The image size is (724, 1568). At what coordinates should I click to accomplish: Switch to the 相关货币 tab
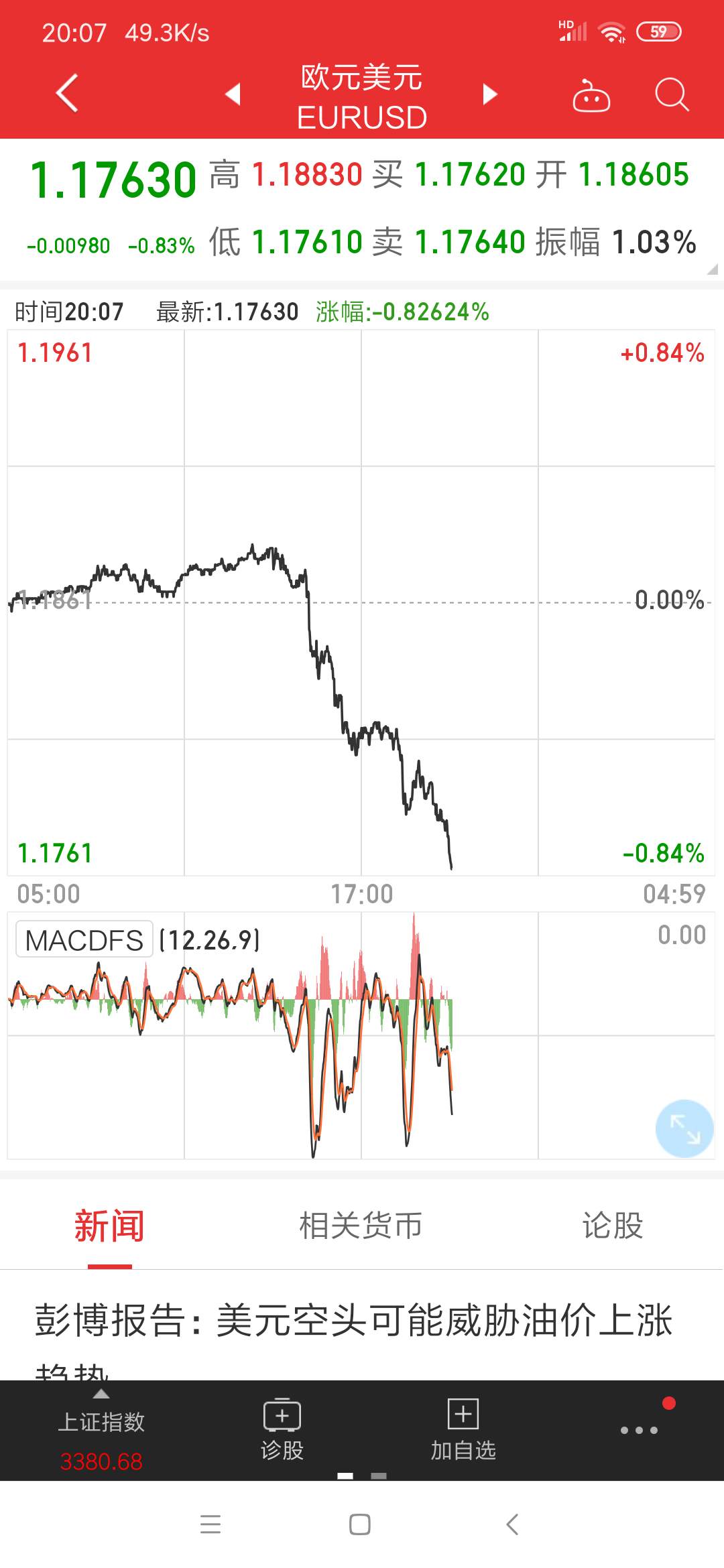(x=361, y=1226)
